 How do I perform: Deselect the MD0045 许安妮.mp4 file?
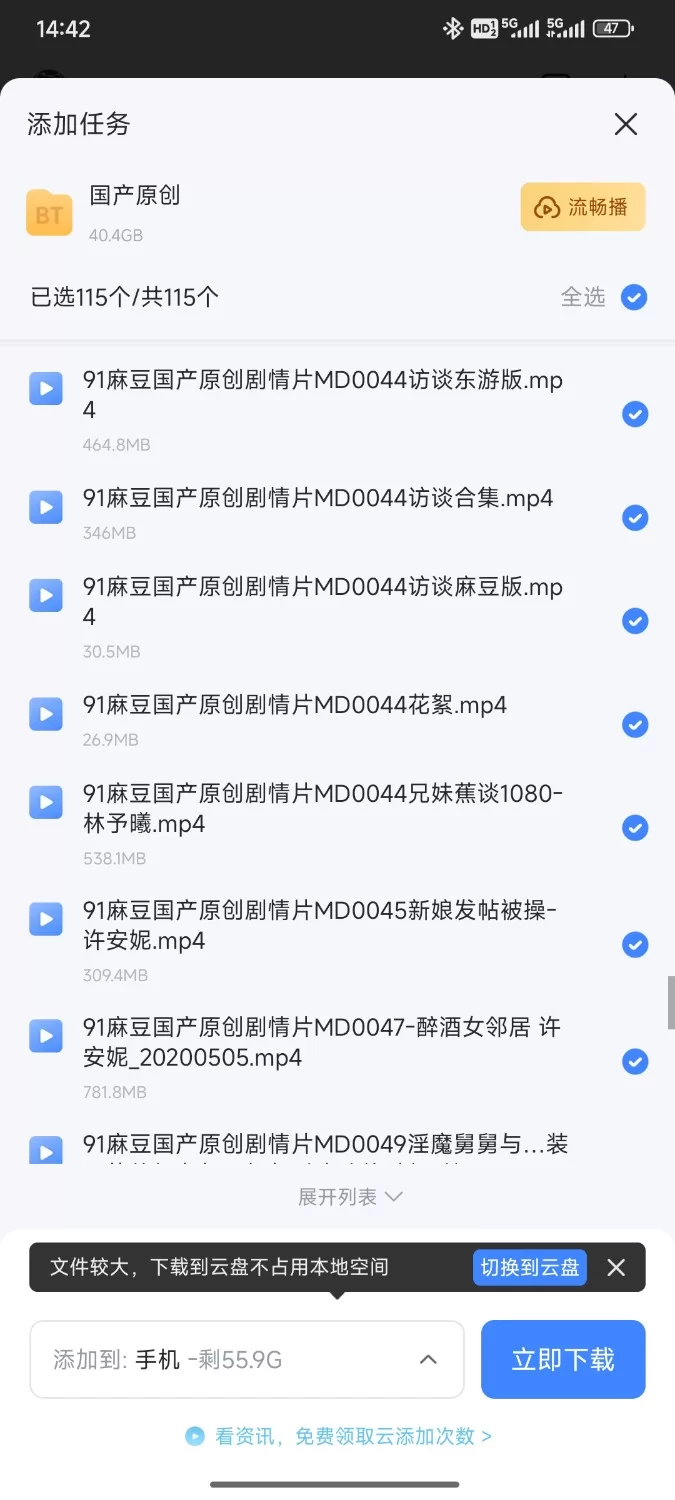tap(634, 944)
